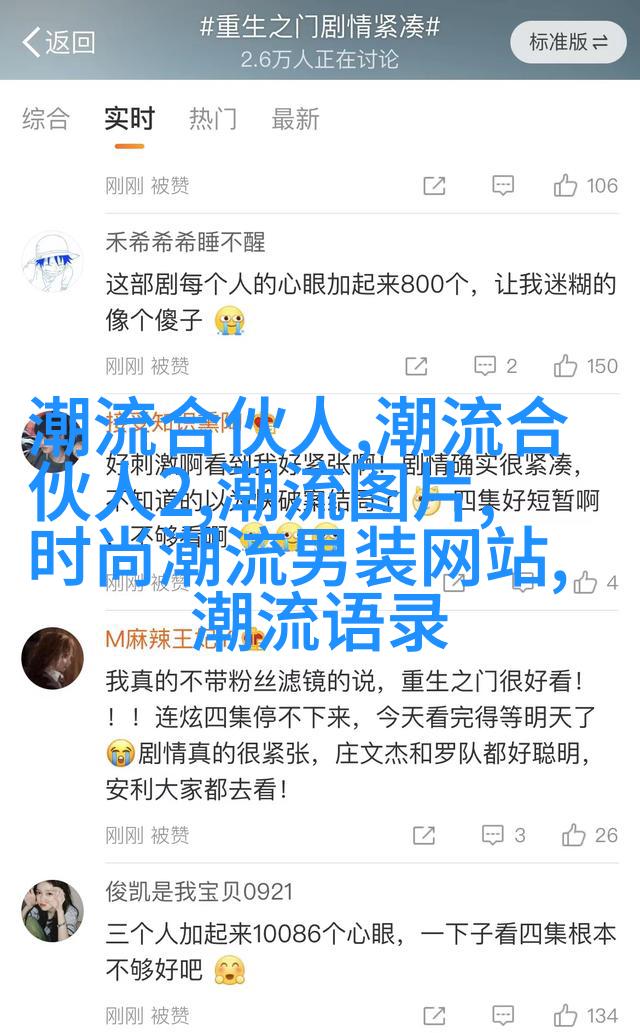Open the 3 comments on M麻辣王's post
This screenshot has height=1033, width=640.
pyautogui.click(x=502, y=835)
